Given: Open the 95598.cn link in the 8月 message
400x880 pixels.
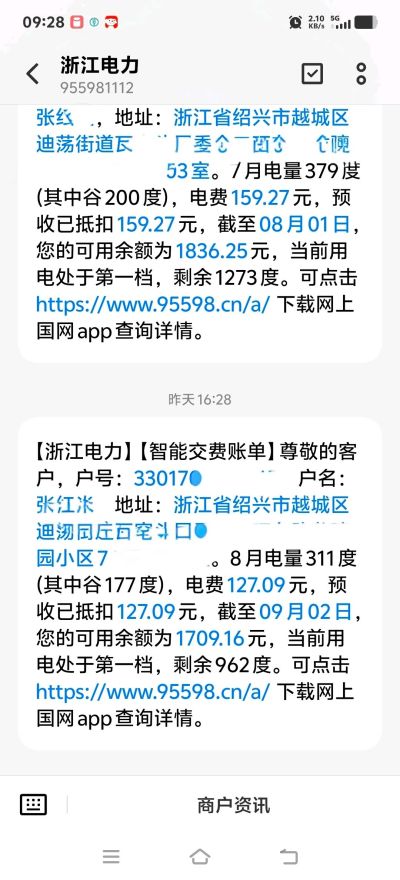Looking at the screenshot, I should [x=153, y=691].
